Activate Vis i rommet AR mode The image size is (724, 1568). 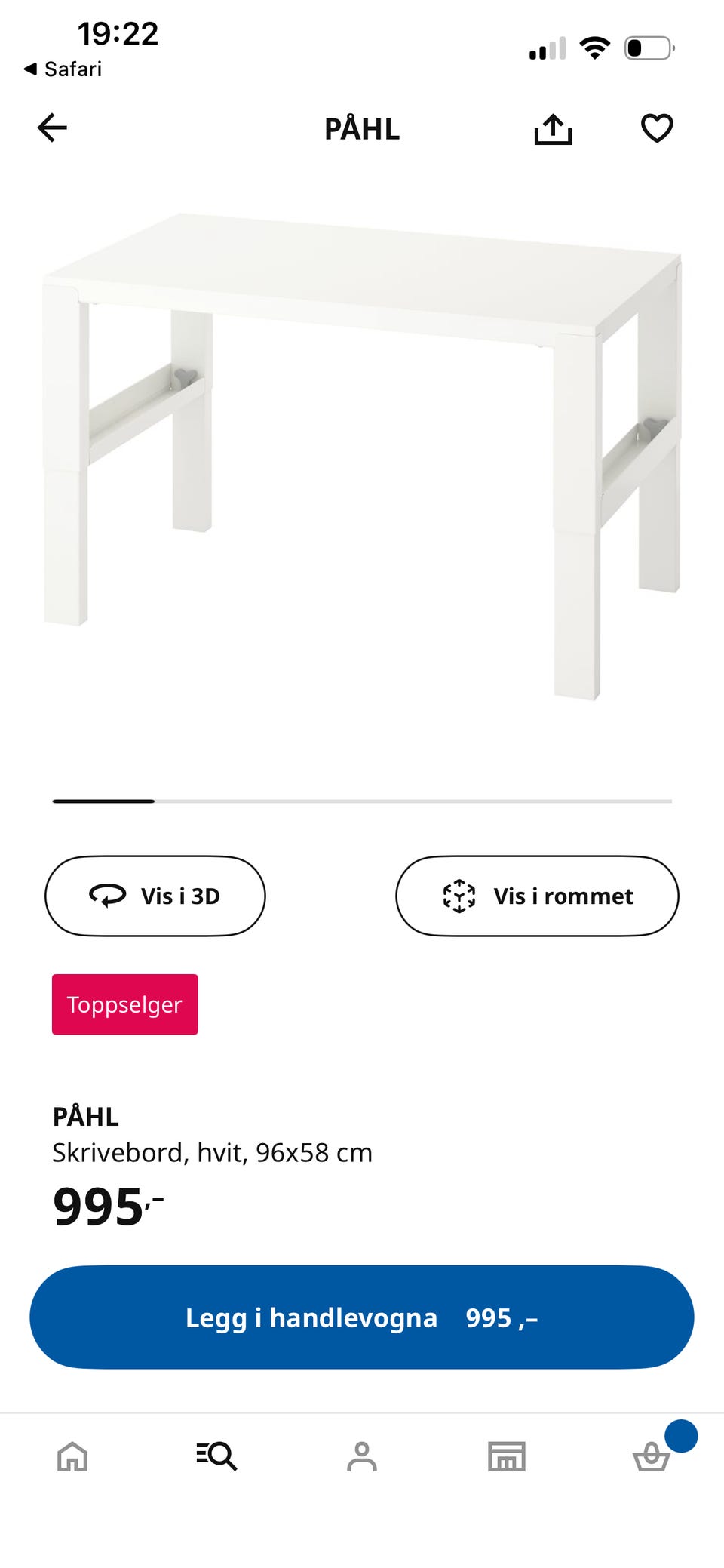[537, 896]
